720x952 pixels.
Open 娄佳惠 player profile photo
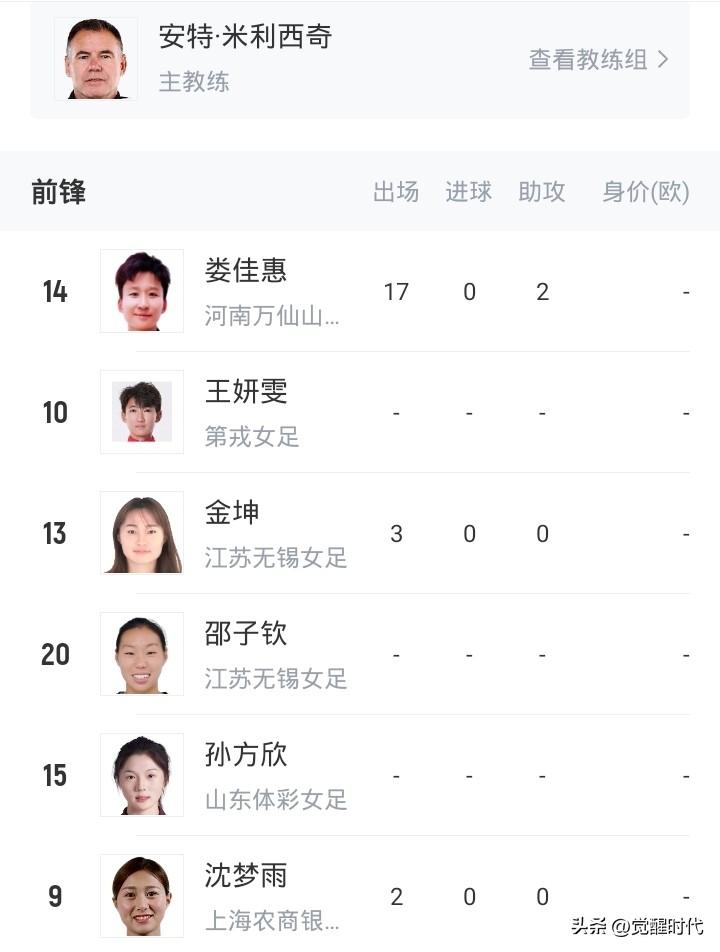(x=141, y=291)
